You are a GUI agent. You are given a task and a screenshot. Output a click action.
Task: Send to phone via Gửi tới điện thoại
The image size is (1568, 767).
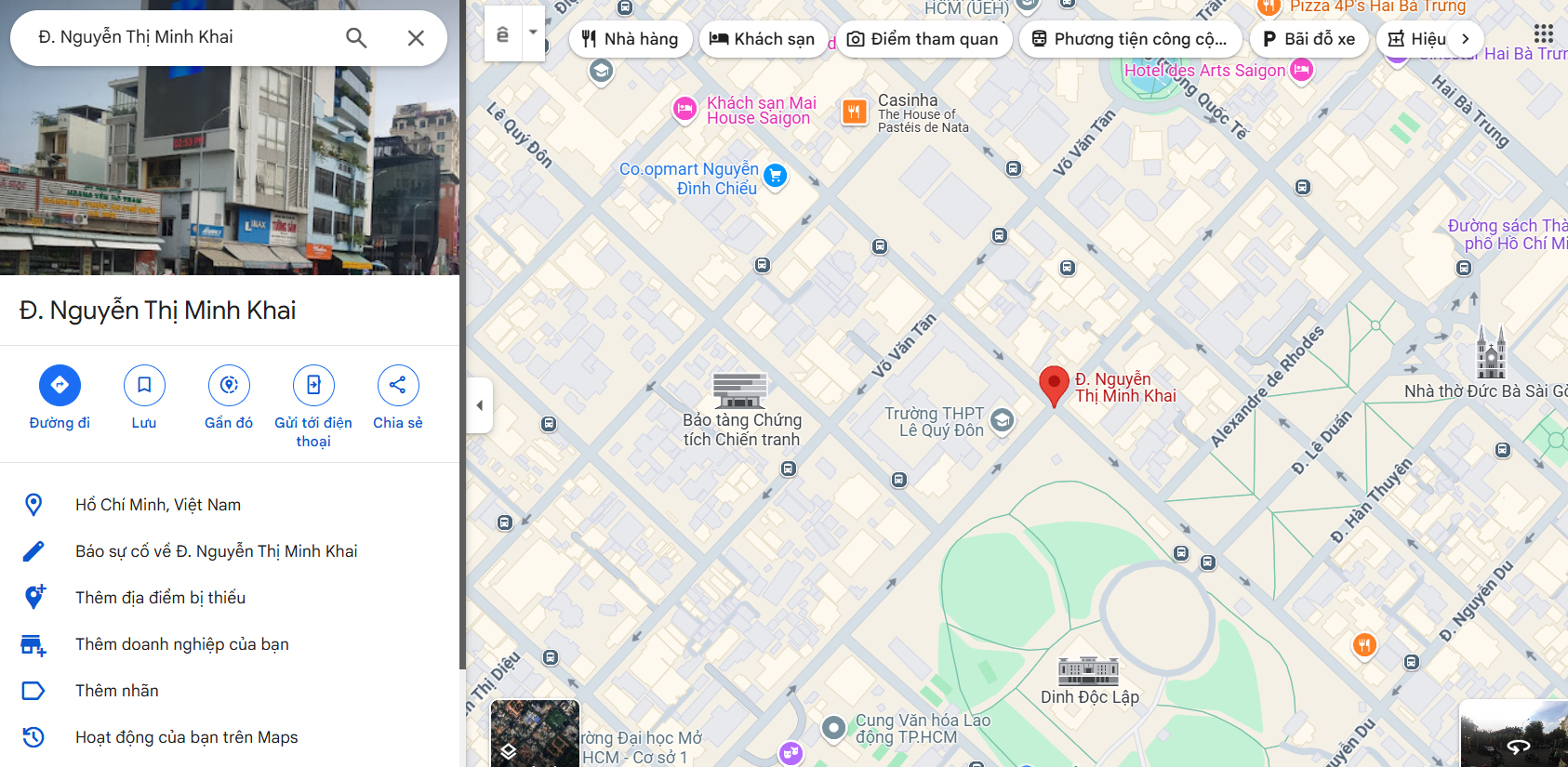click(x=313, y=386)
